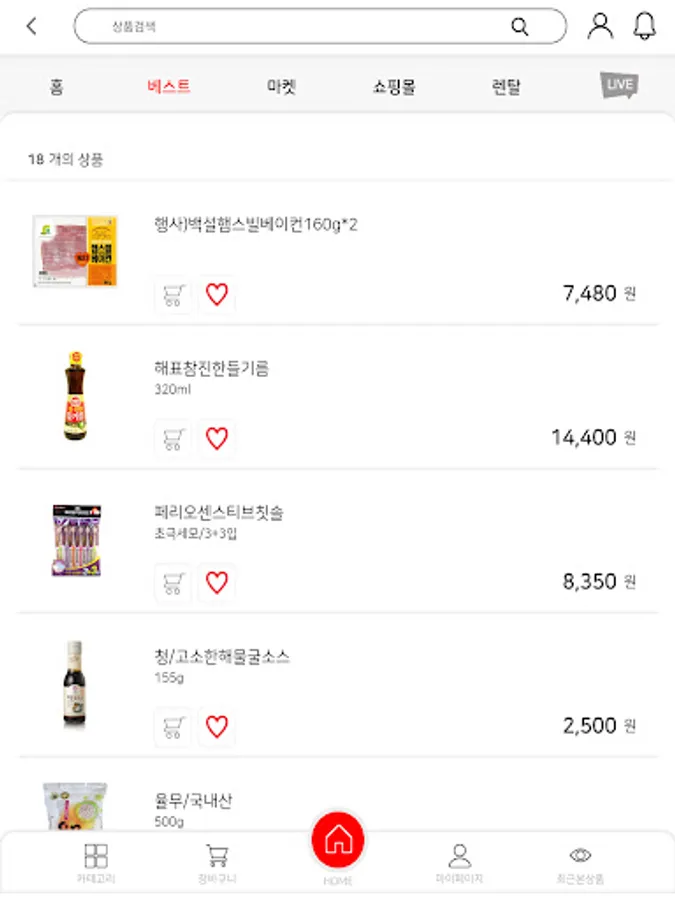This screenshot has height=900, width=675.
Task: Switch to the 홈 tab
Action: 57,87
